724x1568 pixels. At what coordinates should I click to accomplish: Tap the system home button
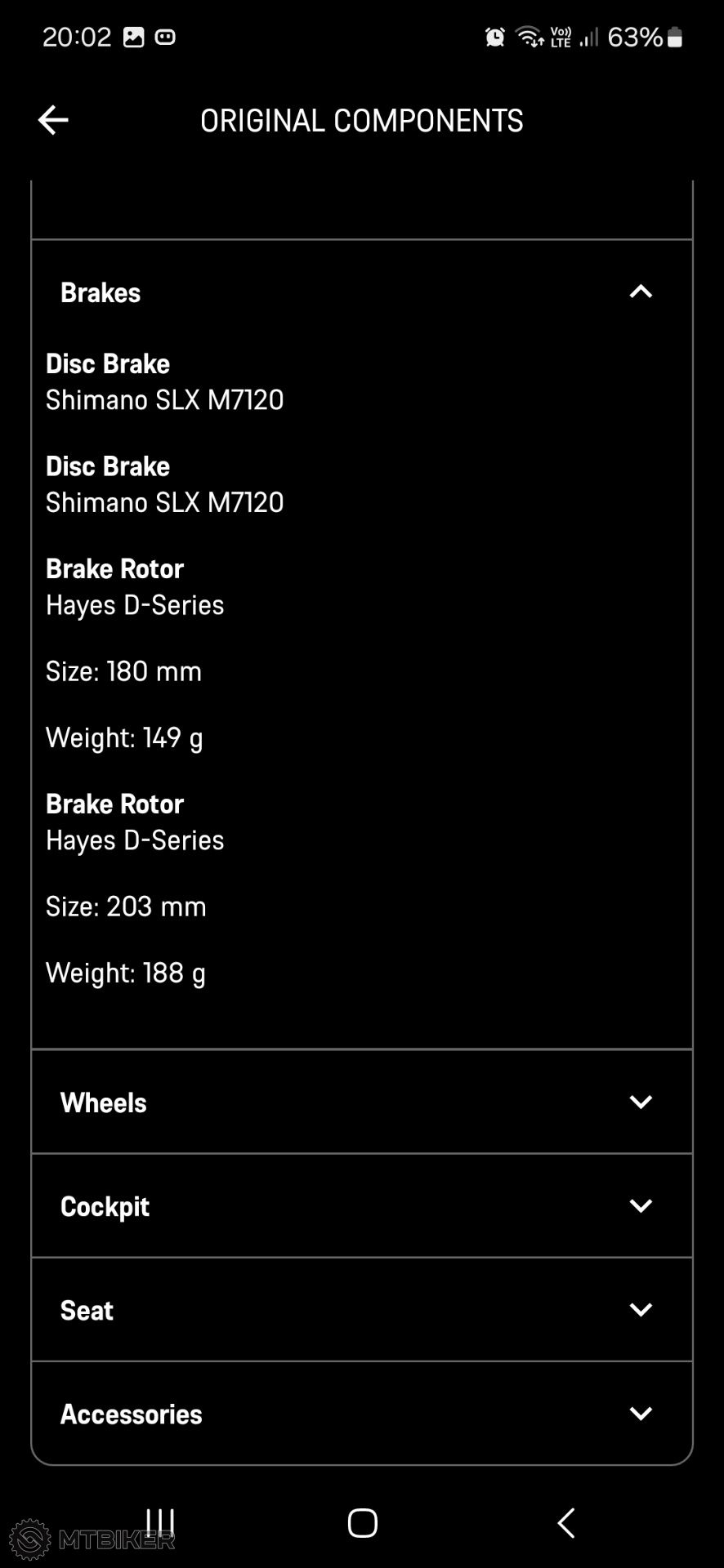(362, 1523)
